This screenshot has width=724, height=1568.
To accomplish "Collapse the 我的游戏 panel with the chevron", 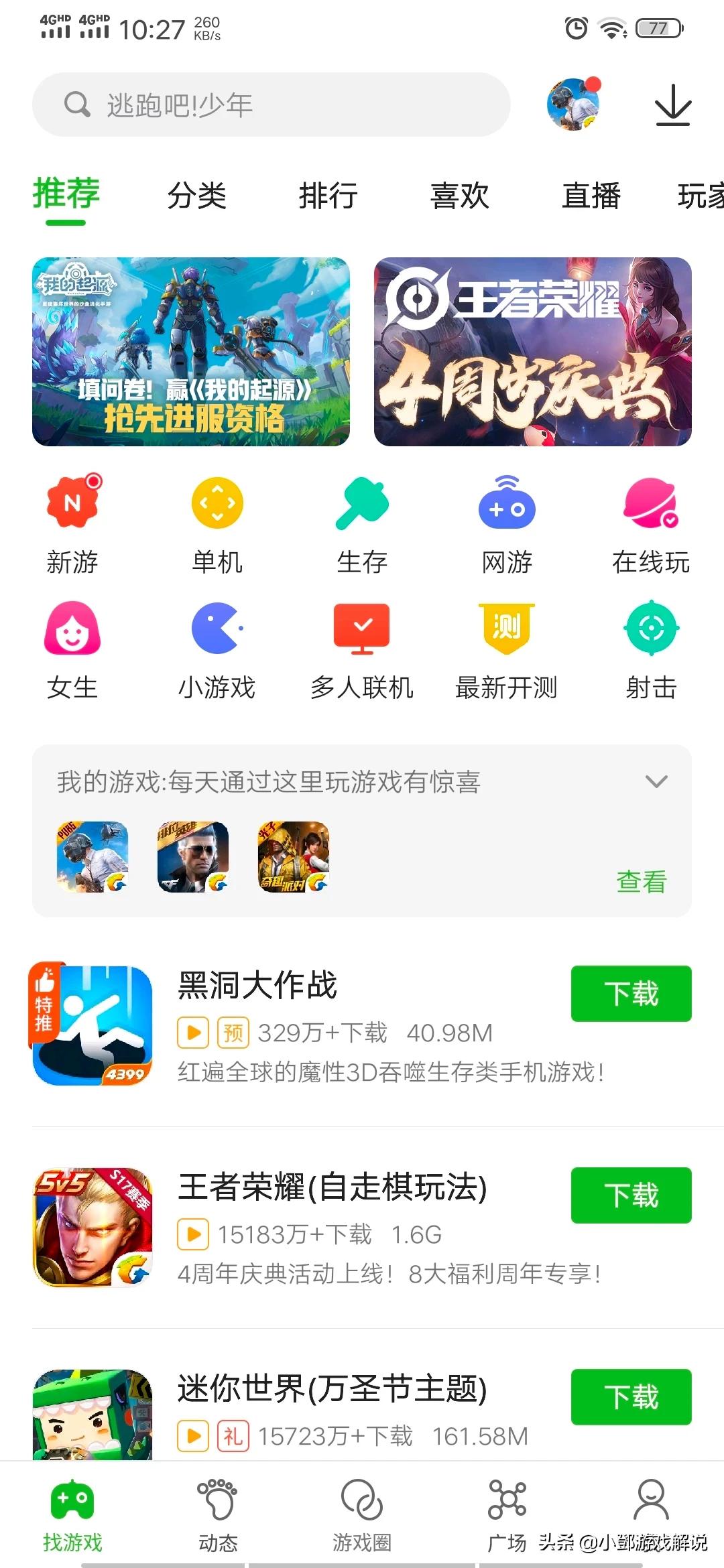I will coord(656,781).
